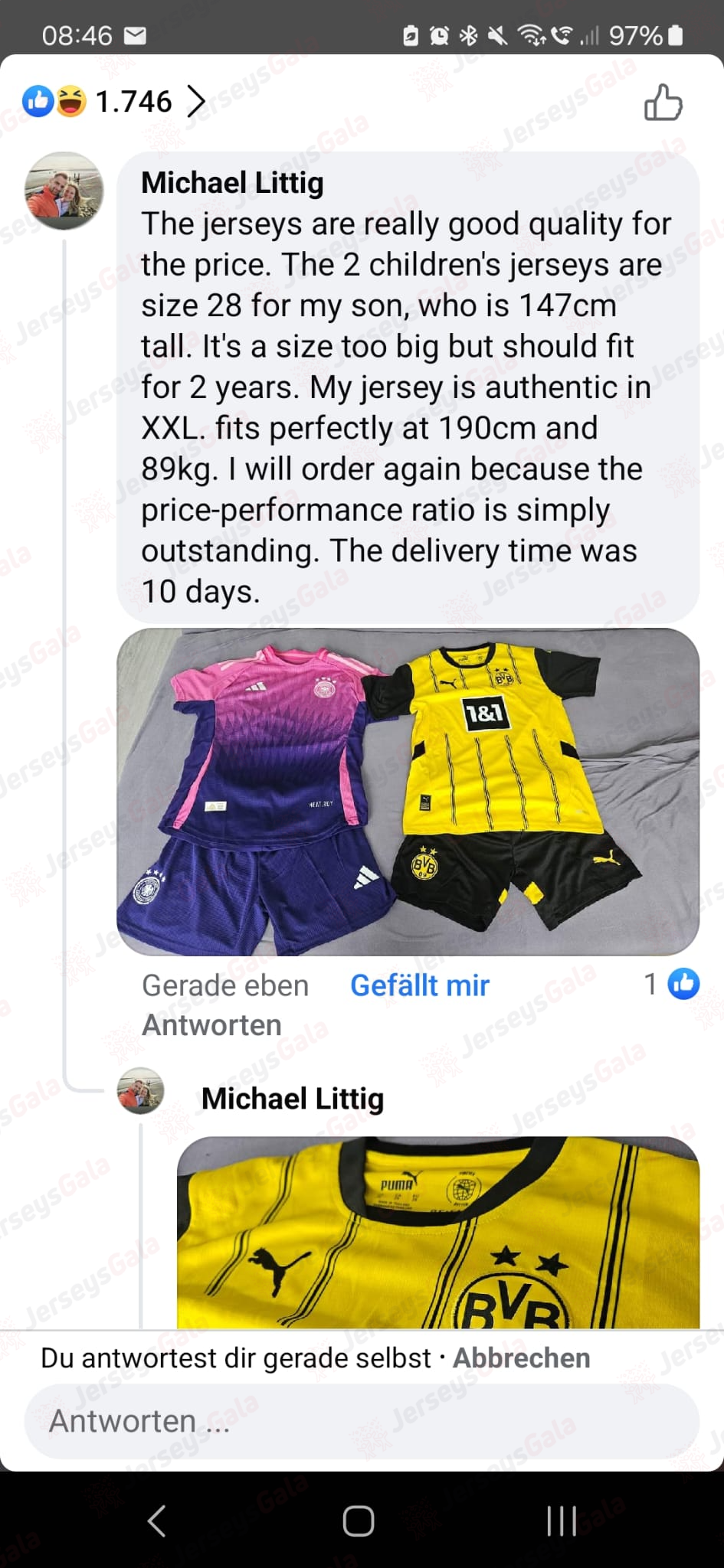Open the close-up BVB jersey photo in the reply
The width and height of the screenshot is (724, 1568).
tap(438, 1232)
